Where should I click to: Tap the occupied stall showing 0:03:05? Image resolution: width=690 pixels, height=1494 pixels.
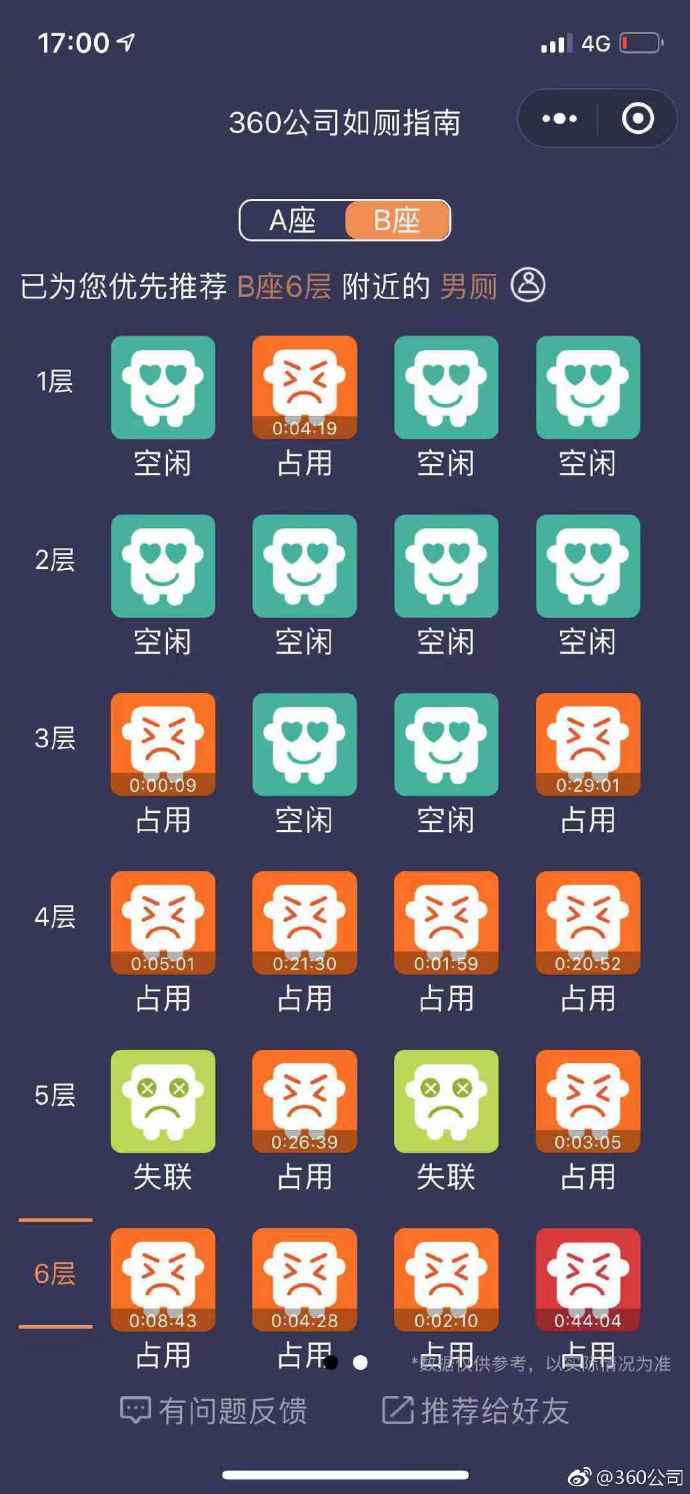tap(588, 1101)
